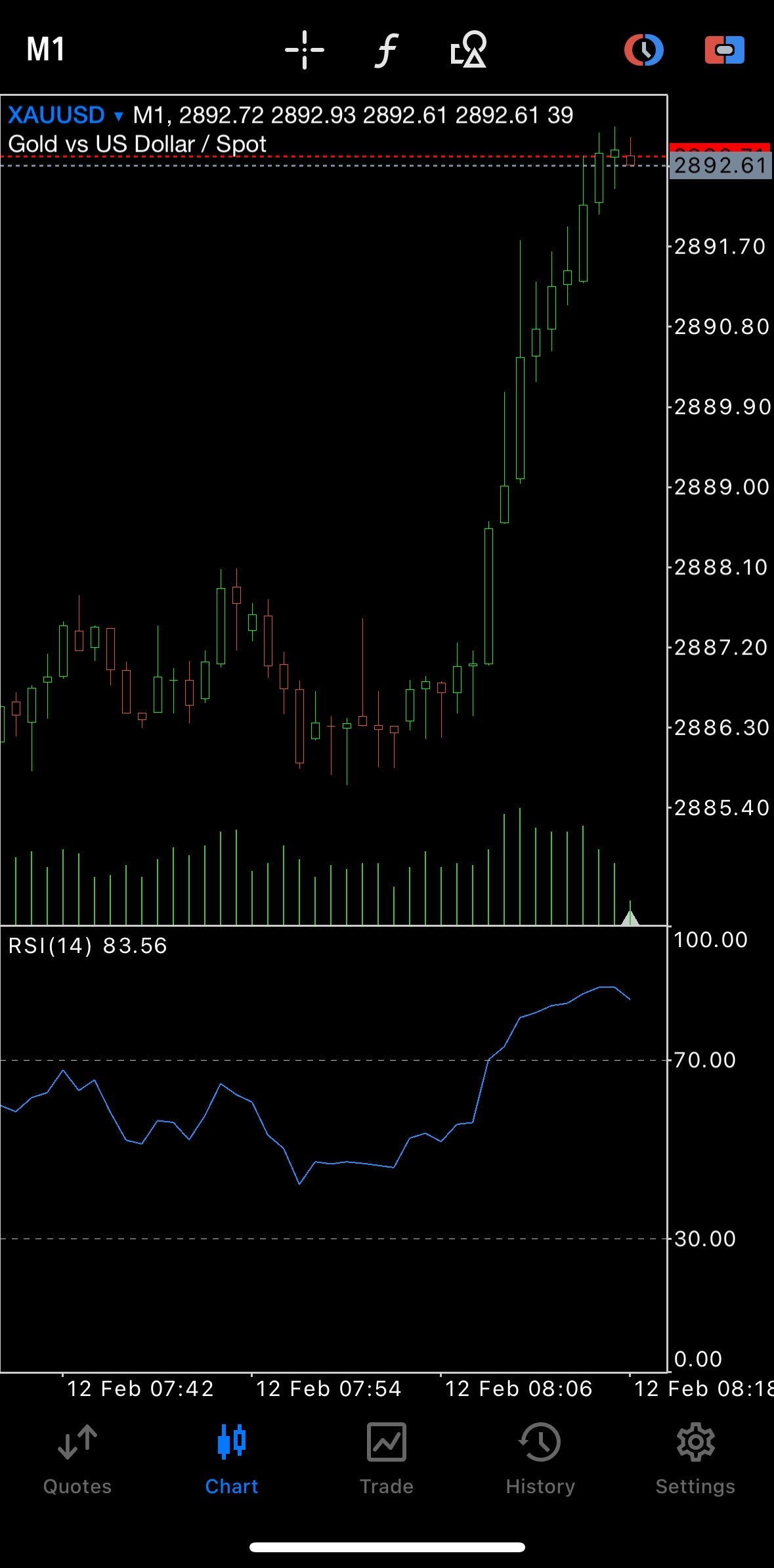Open the indicators function menu
Viewport: 774px width, 1568px height.
tap(387, 51)
